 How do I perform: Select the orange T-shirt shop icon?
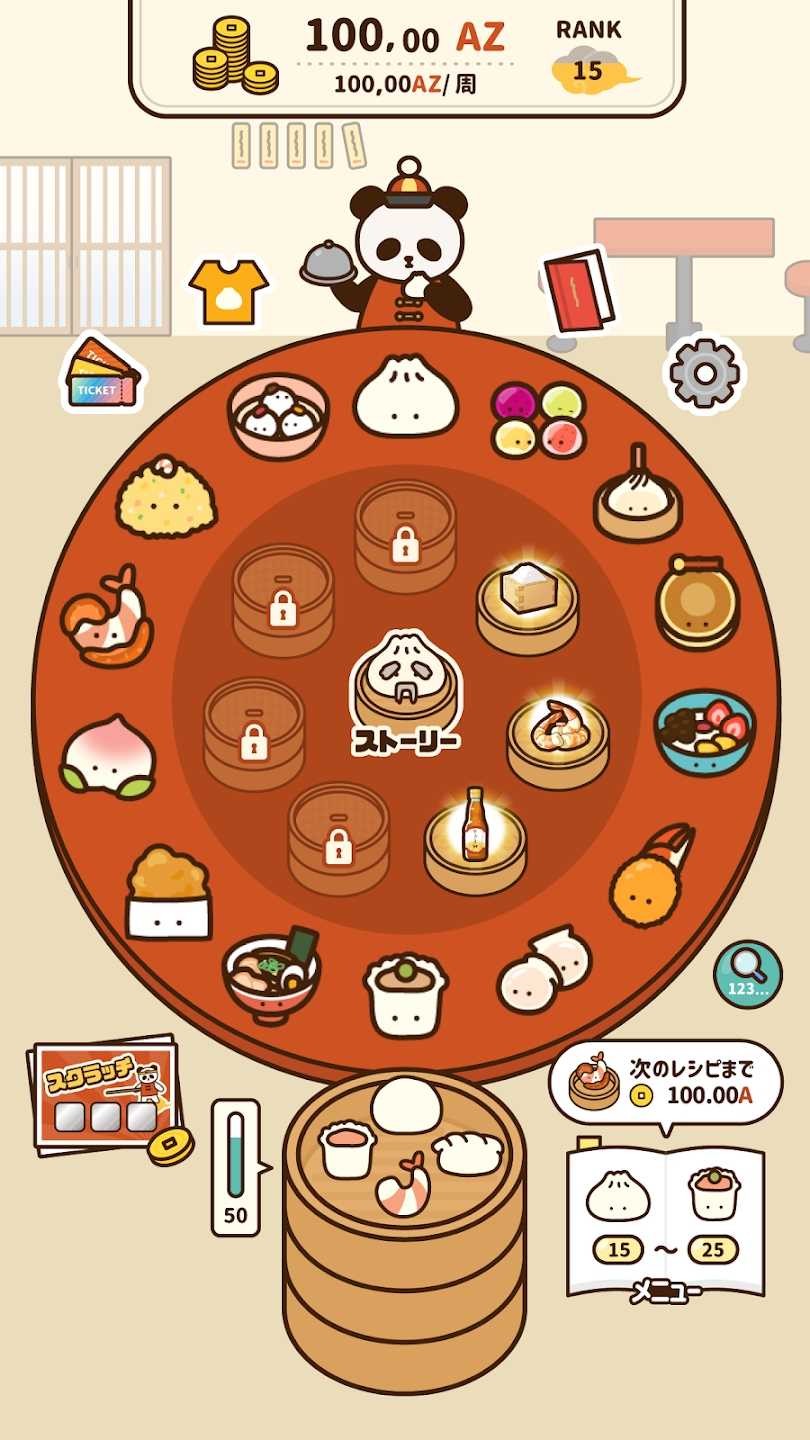[x=228, y=291]
